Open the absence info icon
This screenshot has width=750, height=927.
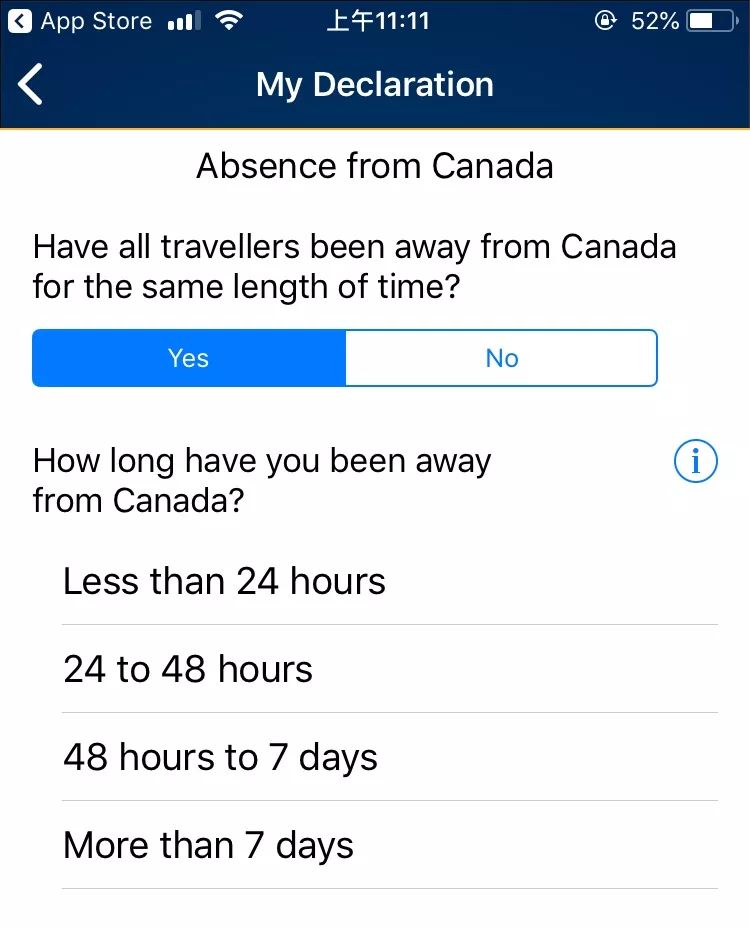696,462
